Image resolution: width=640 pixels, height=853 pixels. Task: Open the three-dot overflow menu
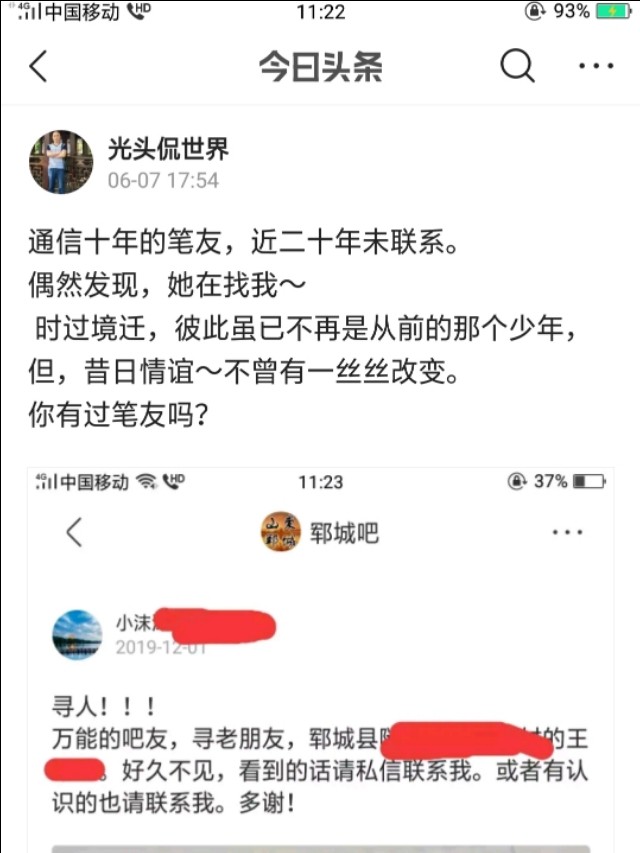tap(596, 67)
